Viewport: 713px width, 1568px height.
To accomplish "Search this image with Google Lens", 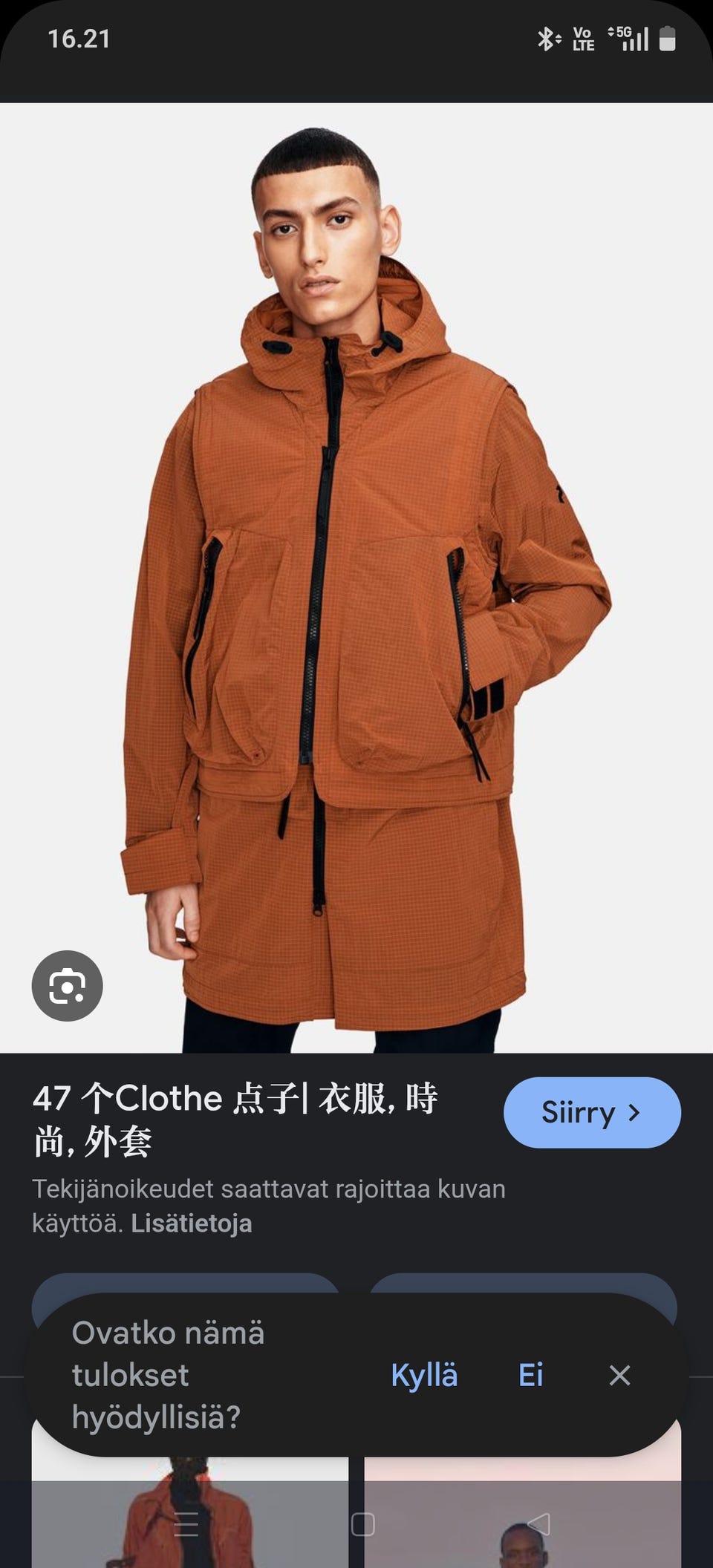I will coord(67,985).
